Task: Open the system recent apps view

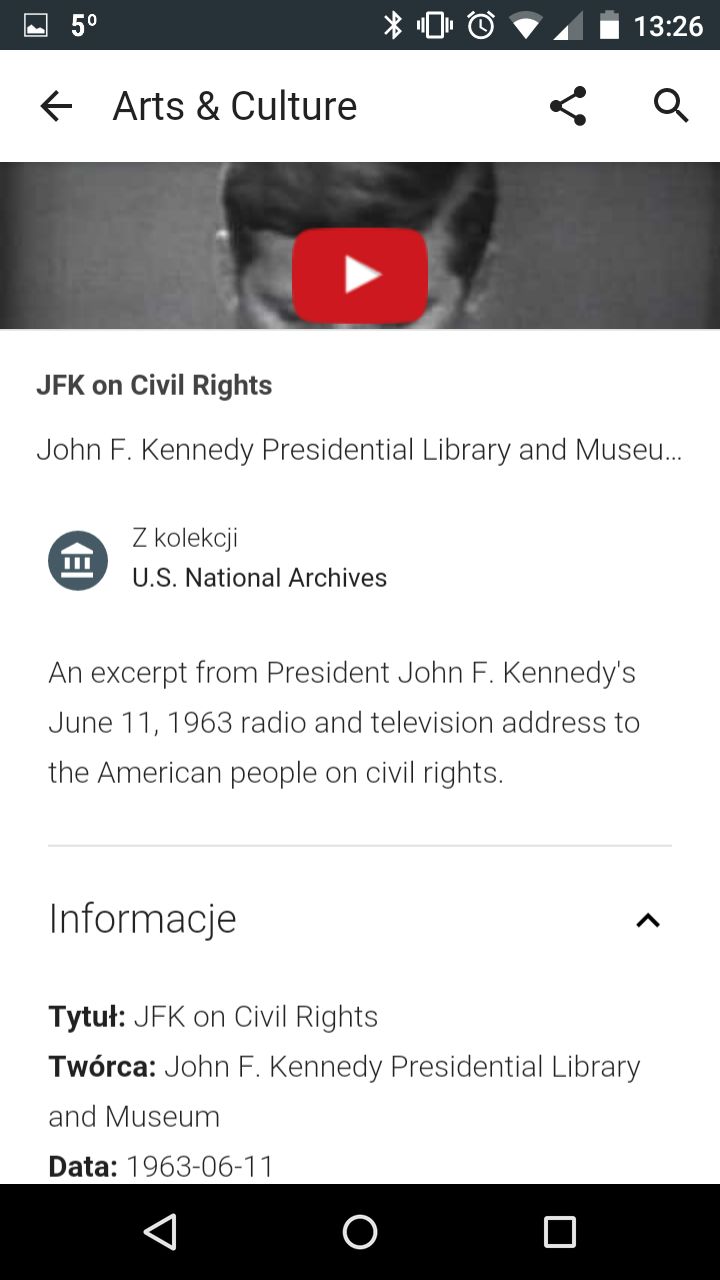Action: point(560,1232)
